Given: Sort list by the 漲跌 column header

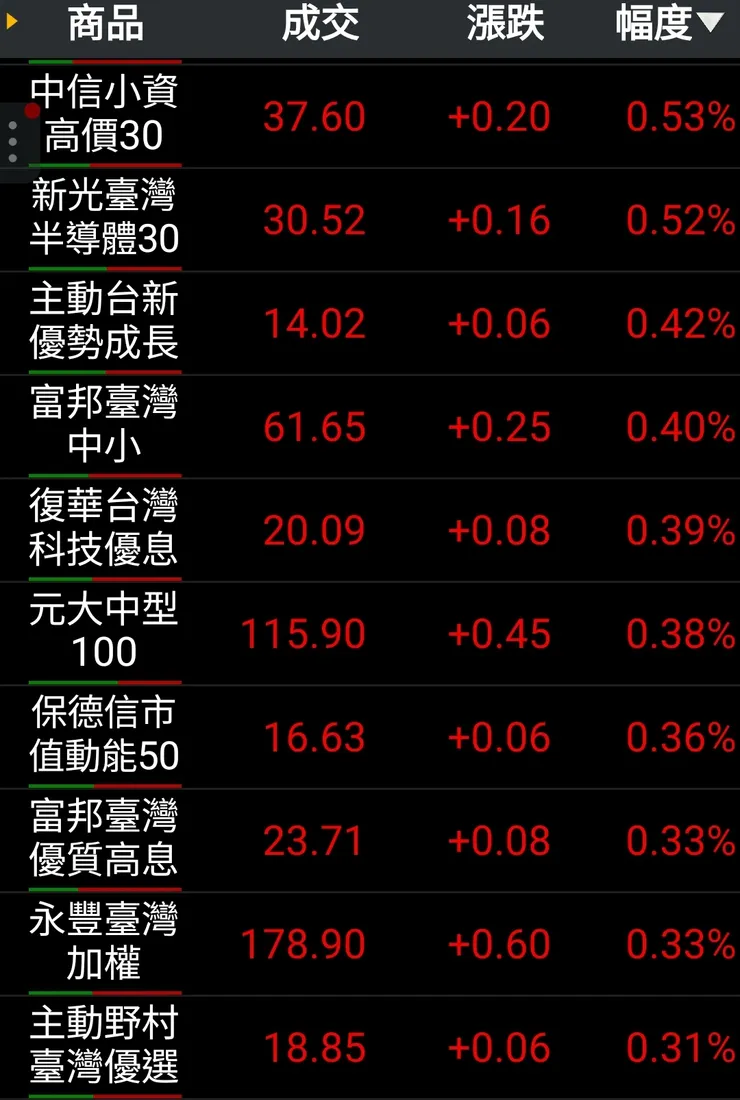Looking at the screenshot, I should [502, 25].
